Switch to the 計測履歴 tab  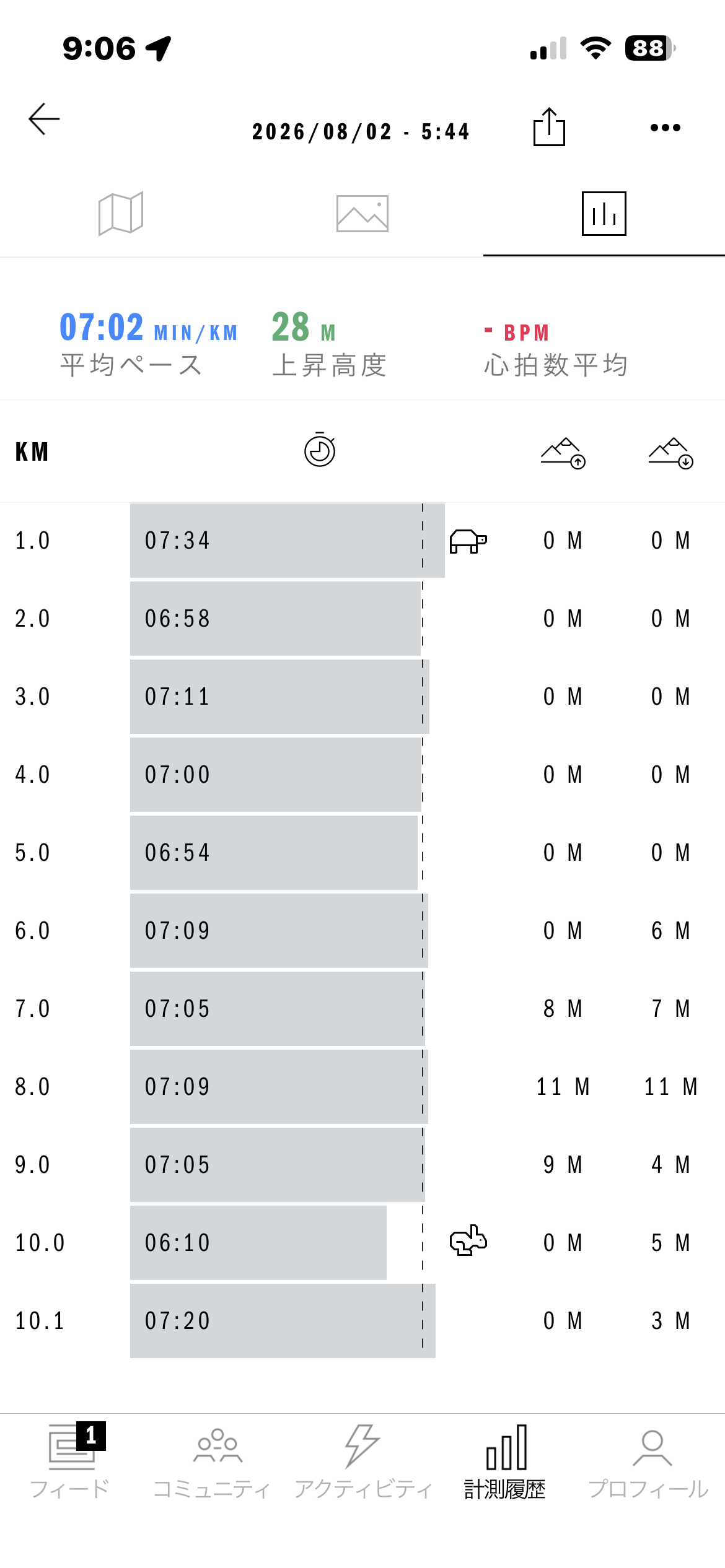tap(506, 1461)
